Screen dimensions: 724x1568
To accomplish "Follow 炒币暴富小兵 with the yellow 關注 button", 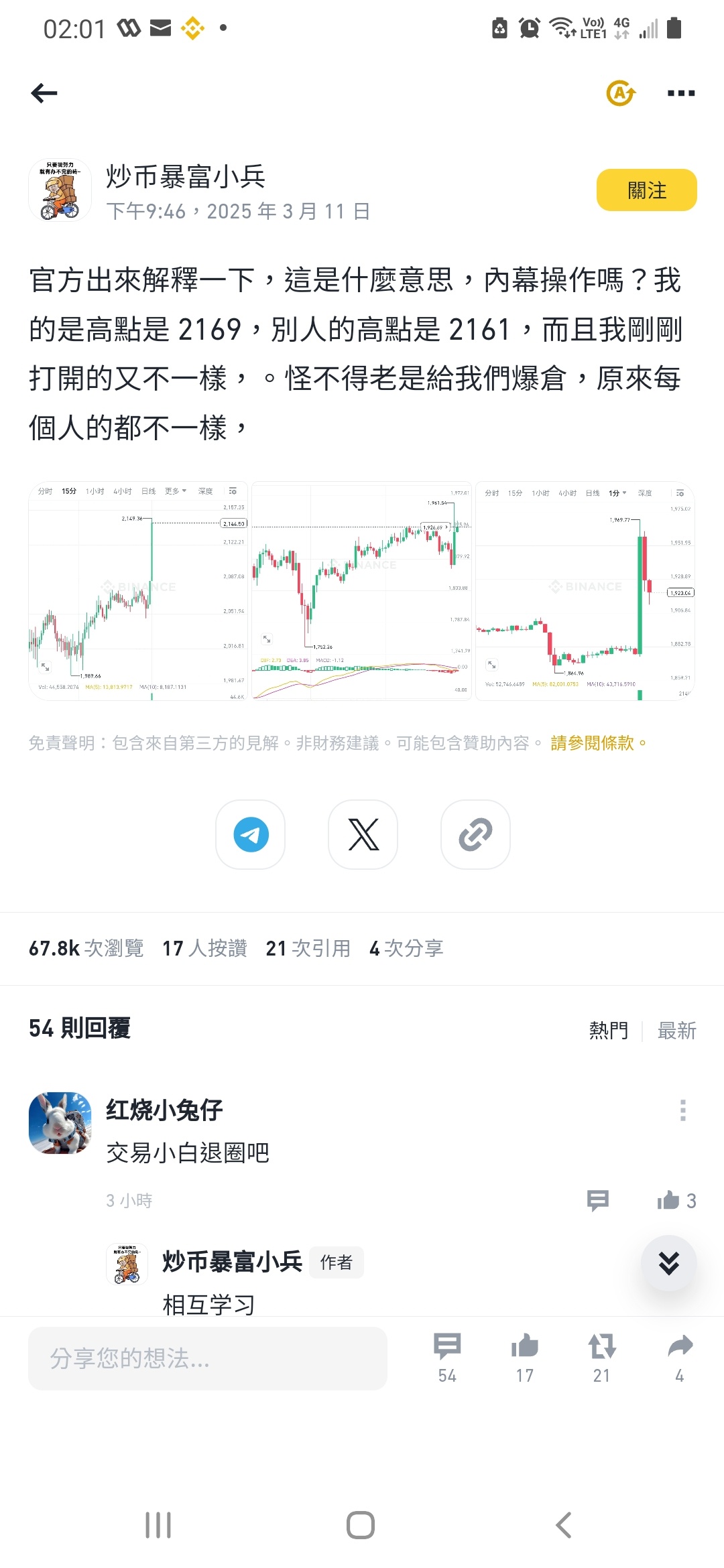I will tap(646, 190).
